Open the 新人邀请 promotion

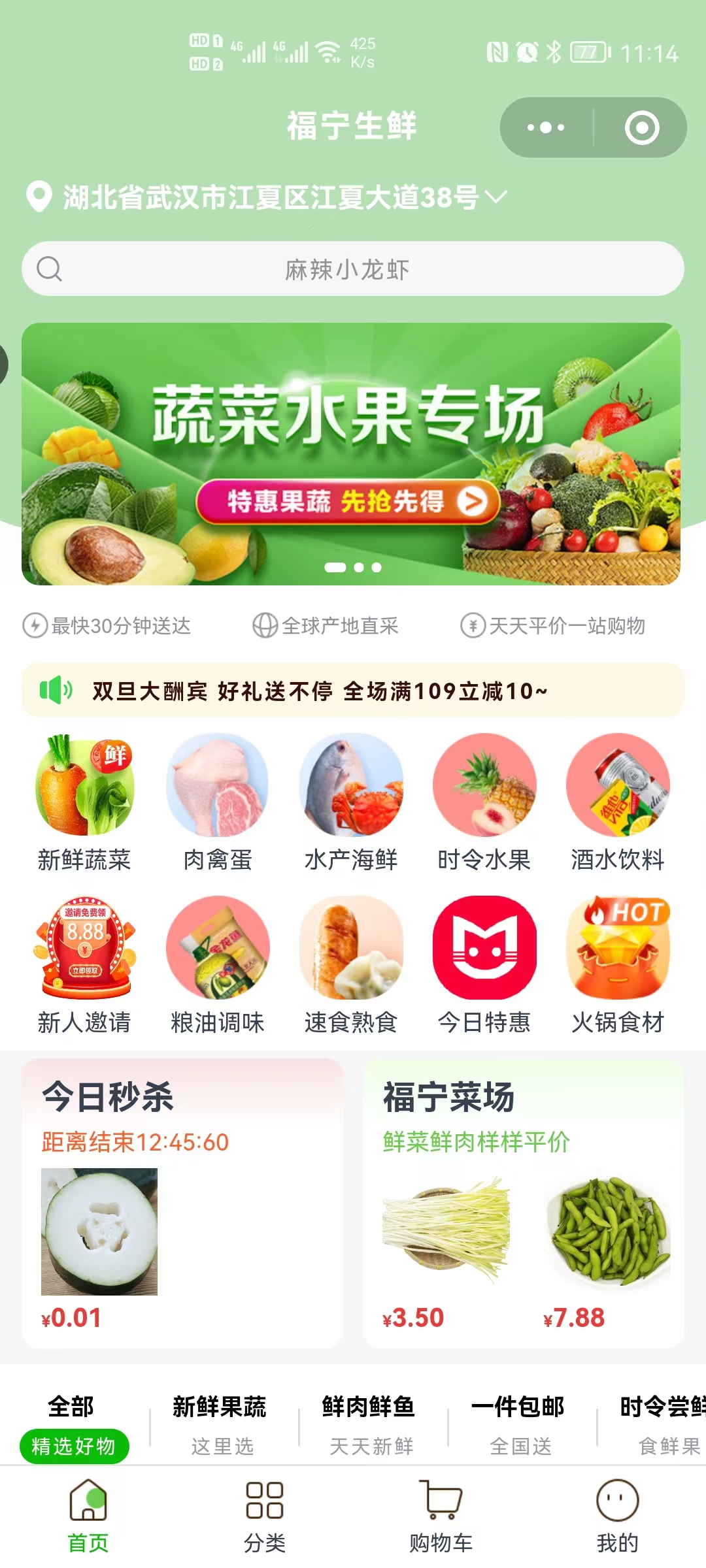[x=84, y=966]
